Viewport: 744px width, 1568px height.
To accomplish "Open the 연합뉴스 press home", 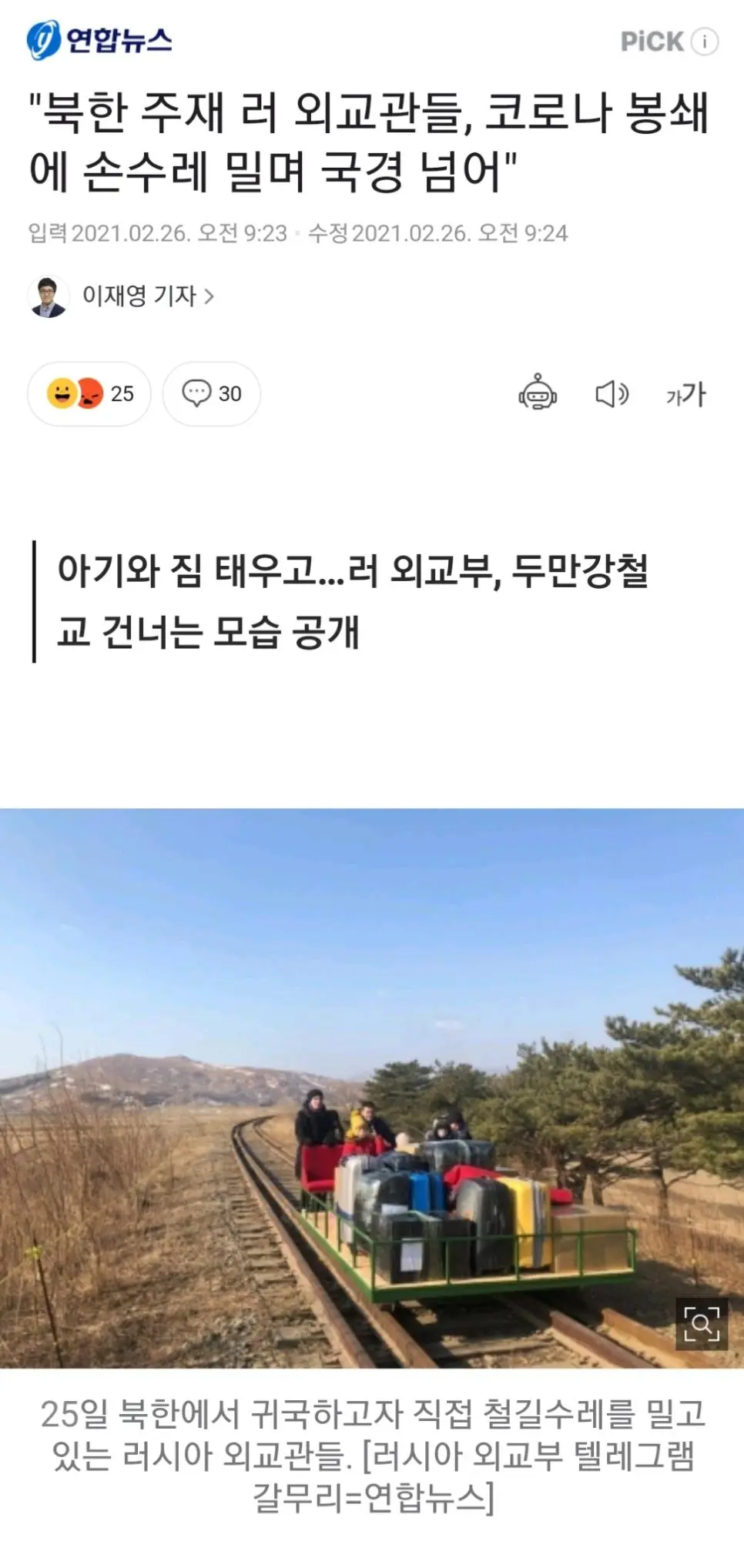I will pos(100,40).
